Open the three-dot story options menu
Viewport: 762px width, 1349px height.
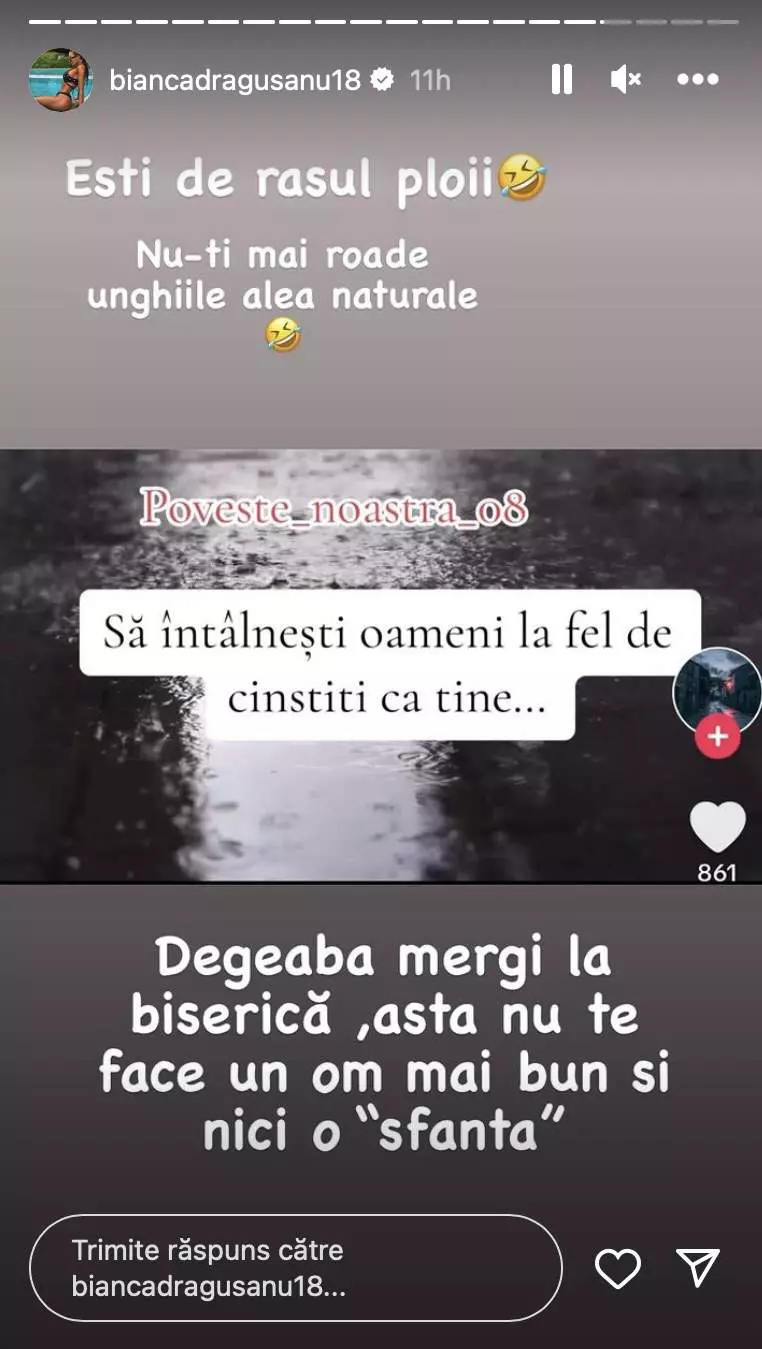coord(697,80)
